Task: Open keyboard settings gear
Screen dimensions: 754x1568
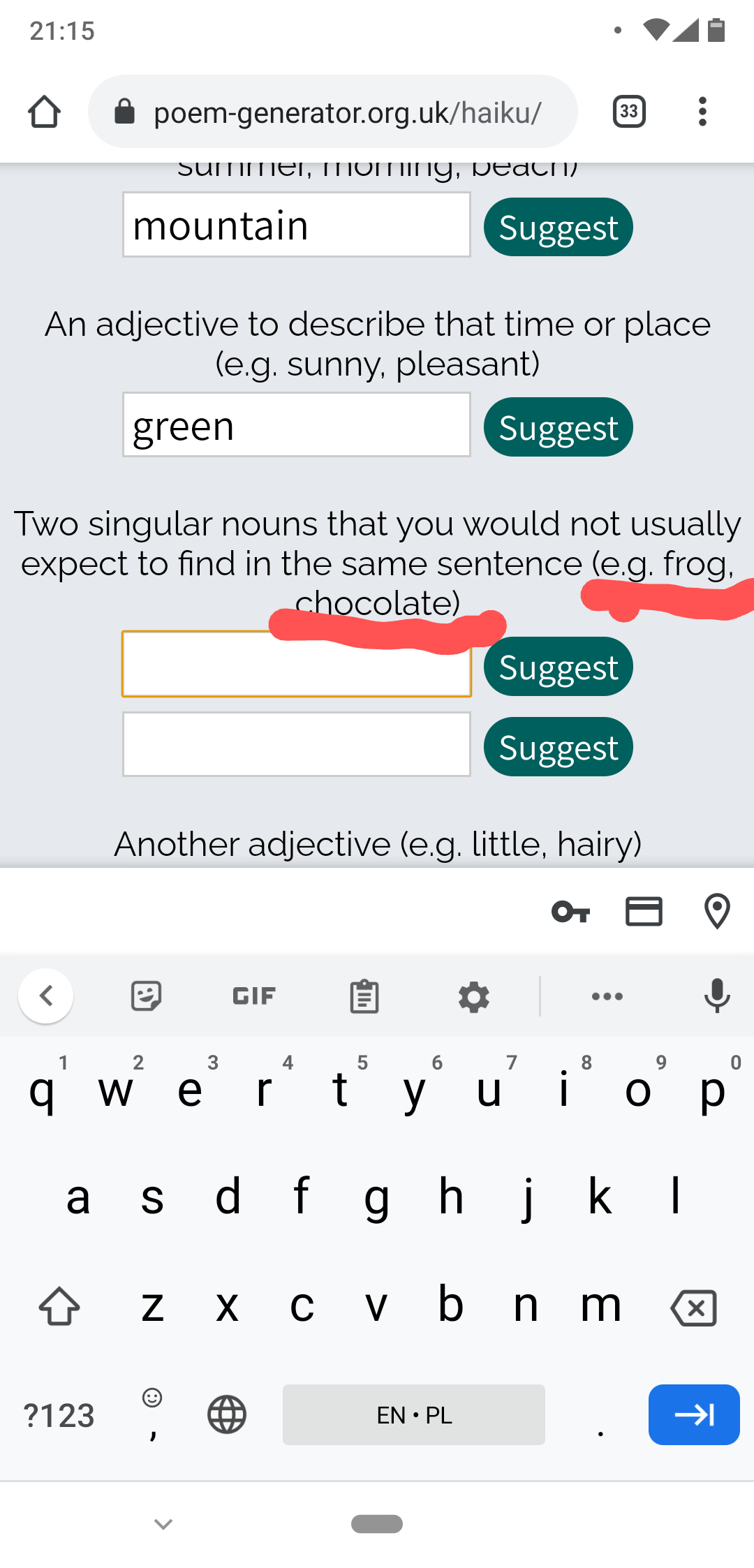Action: coord(474,996)
